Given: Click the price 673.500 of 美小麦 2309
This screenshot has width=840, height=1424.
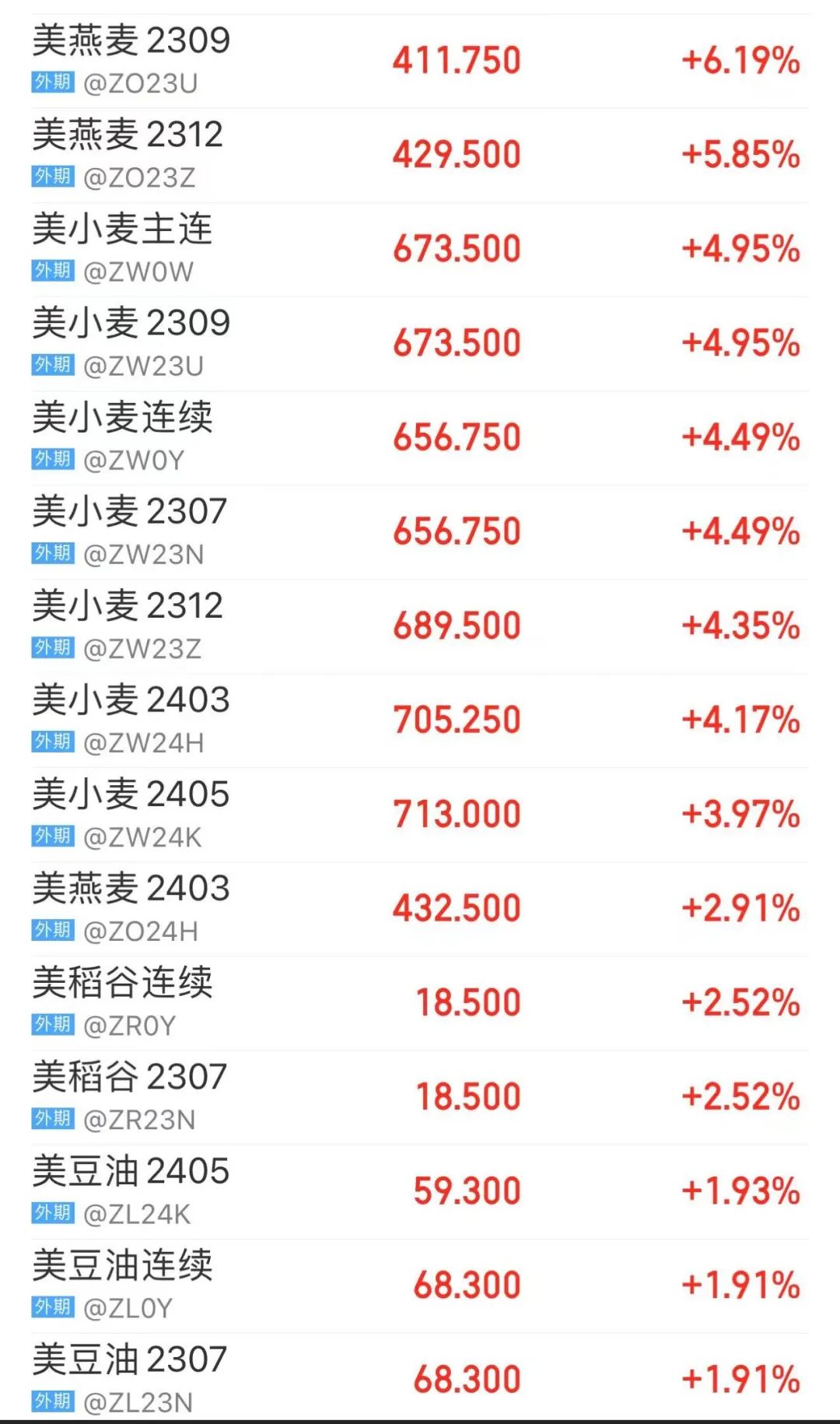Looking at the screenshot, I should (455, 342).
